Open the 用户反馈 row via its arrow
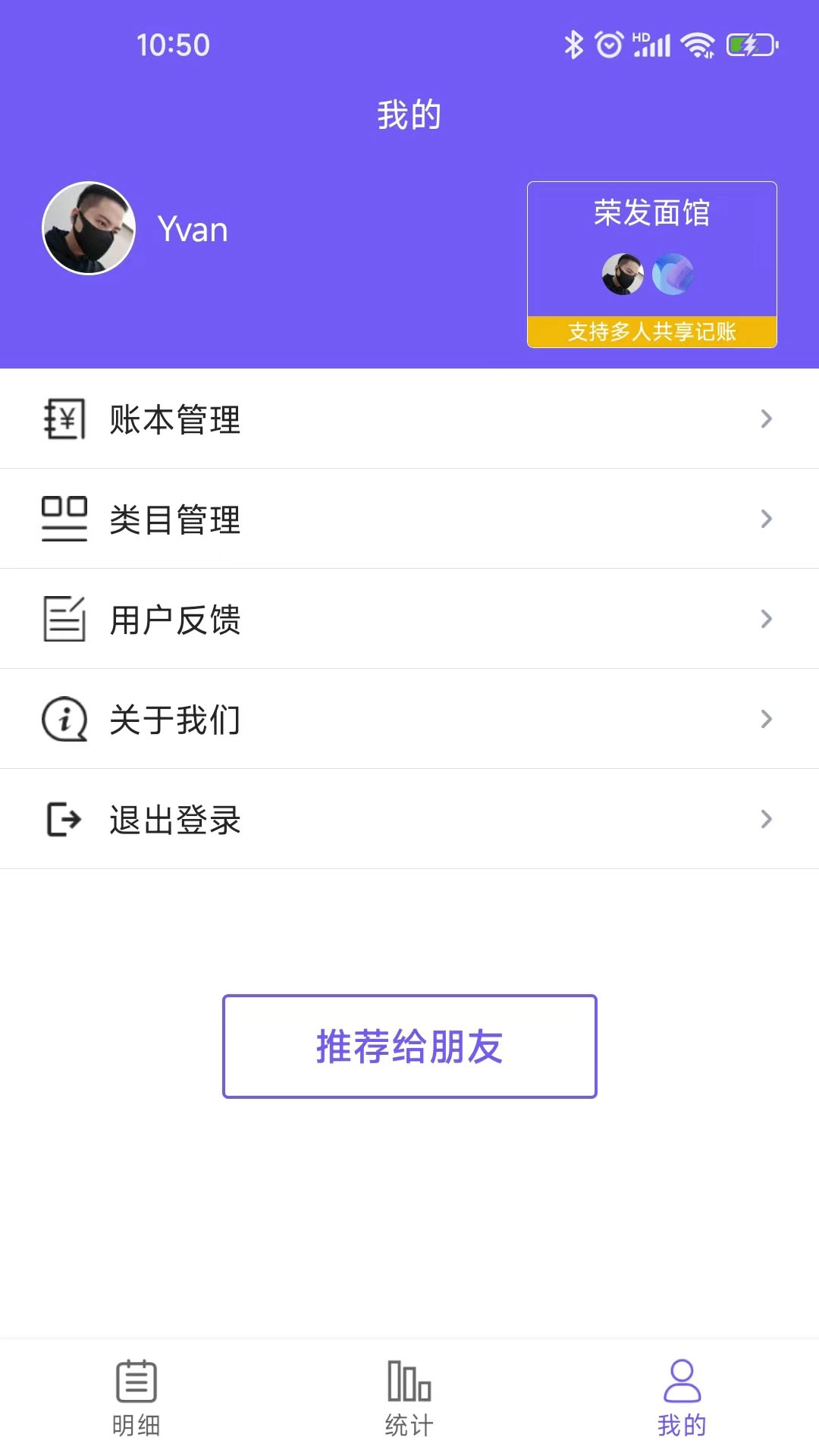 pyautogui.click(x=765, y=619)
